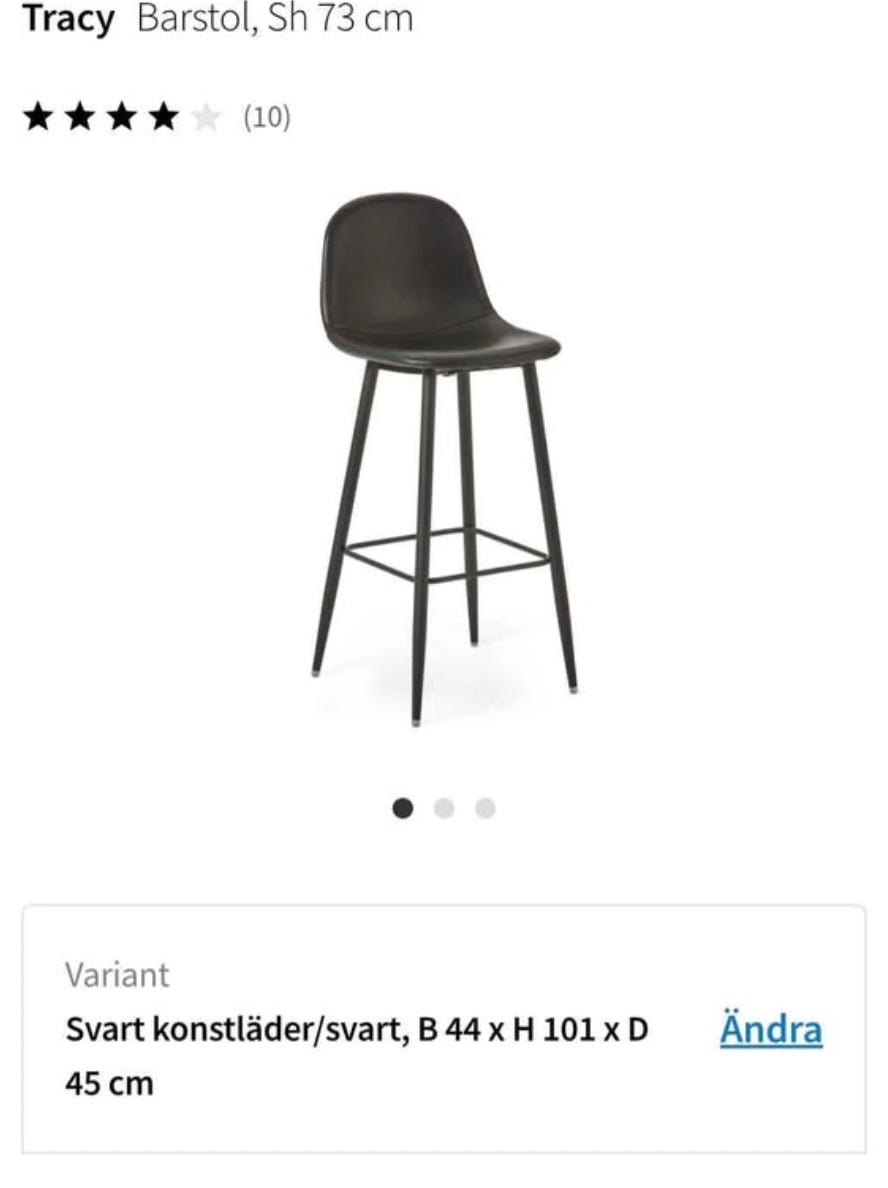Viewport: 888px width, 1188px height.
Task: Jump to the third image dot
Action: [485, 808]
